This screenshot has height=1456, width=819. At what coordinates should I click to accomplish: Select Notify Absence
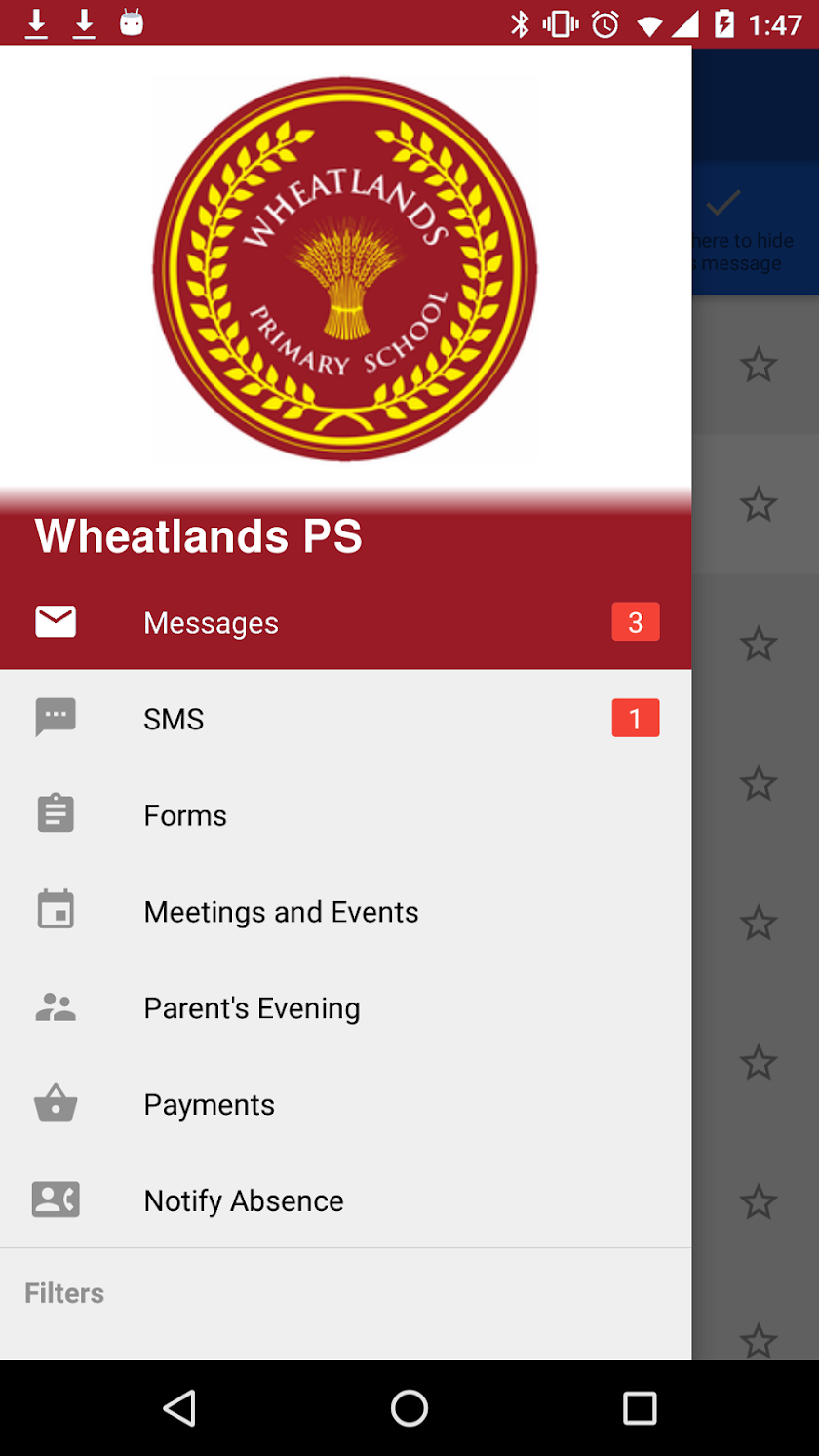pos(244,1200)
